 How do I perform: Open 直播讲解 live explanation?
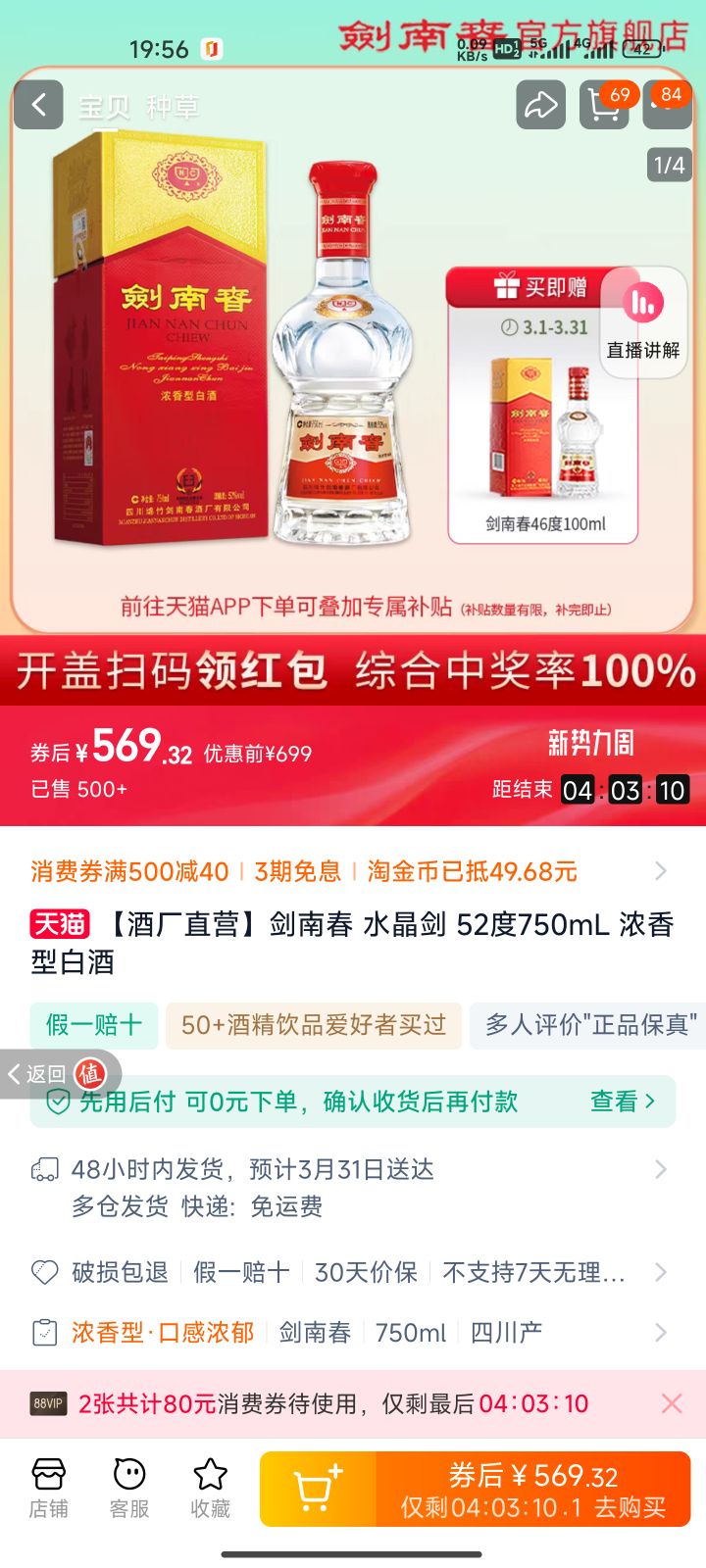click(x=643, y=320)
